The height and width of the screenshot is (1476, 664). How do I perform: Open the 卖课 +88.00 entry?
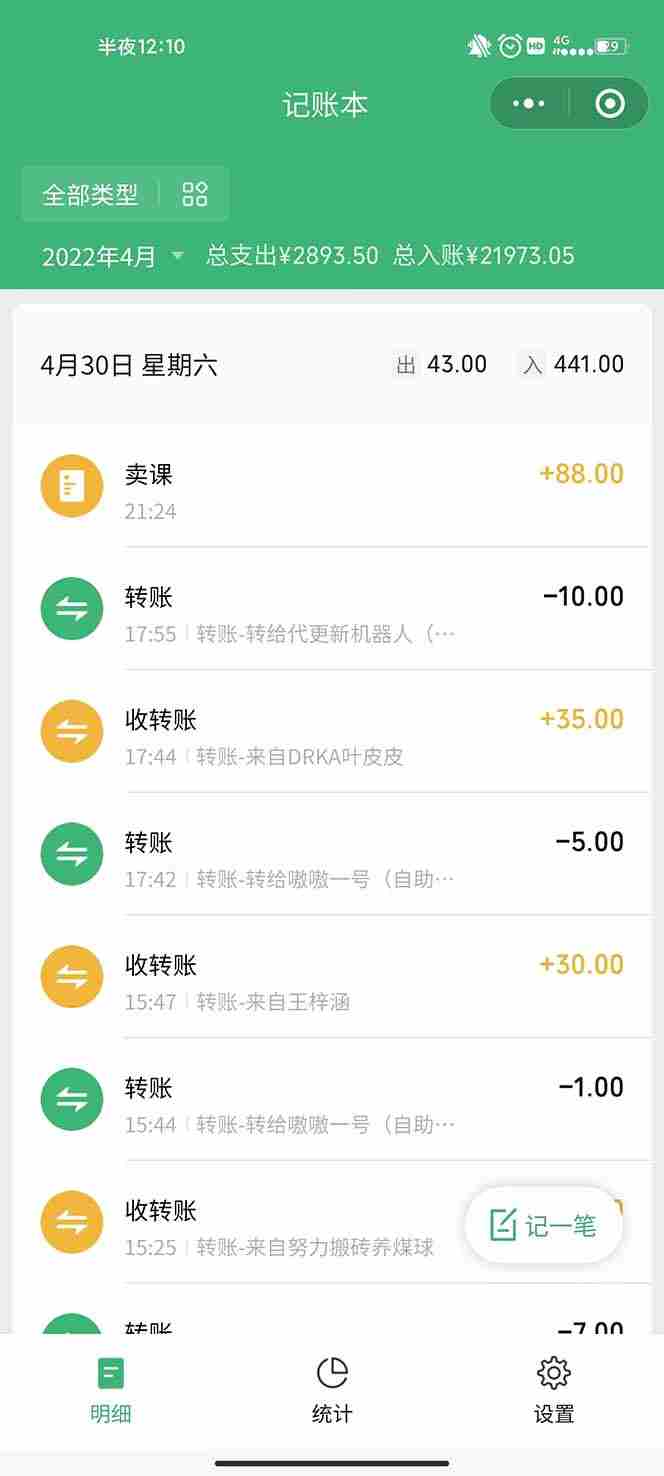pos(332,486)
